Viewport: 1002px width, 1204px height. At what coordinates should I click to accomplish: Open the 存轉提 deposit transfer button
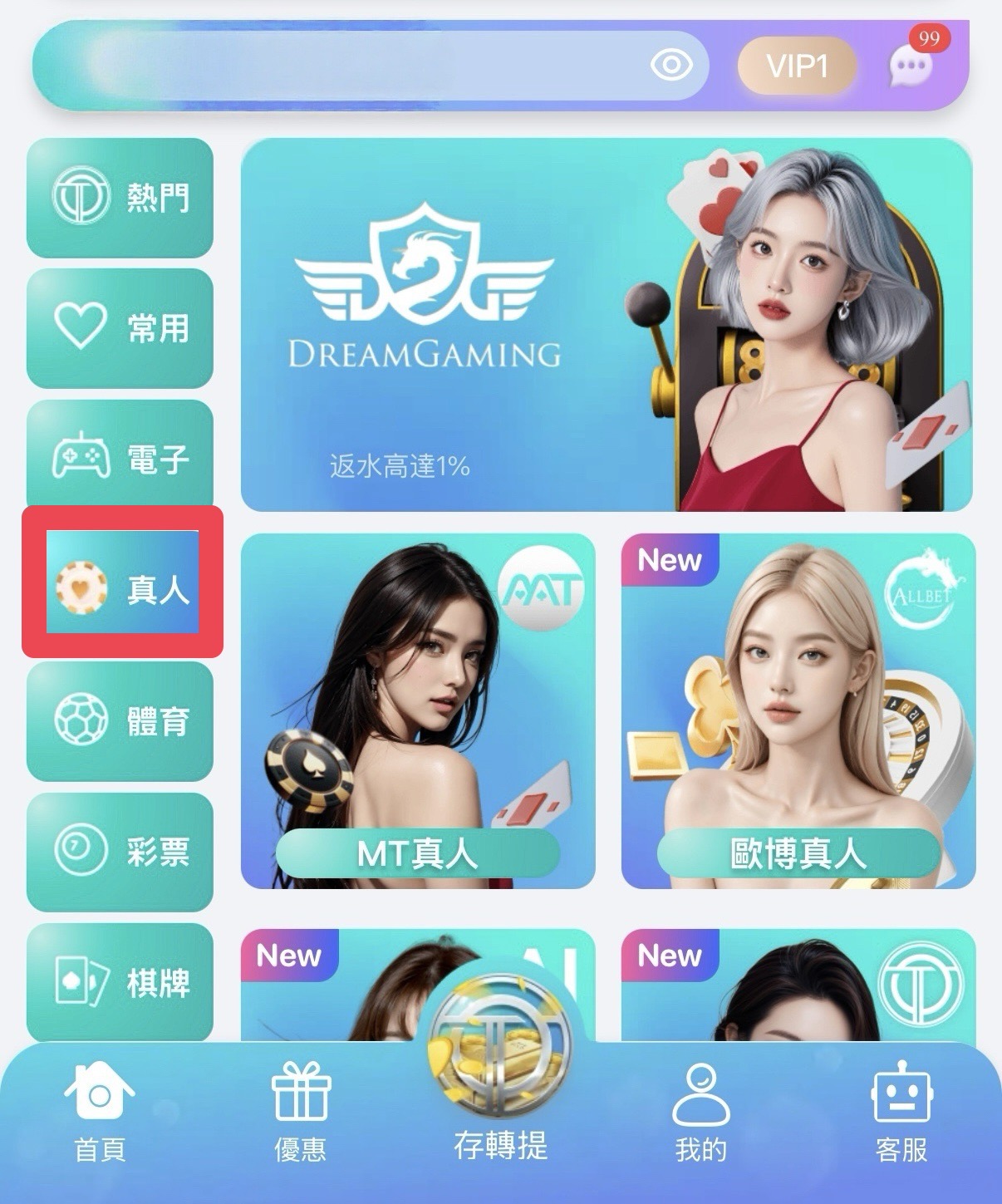click(x=500, y=1080)
